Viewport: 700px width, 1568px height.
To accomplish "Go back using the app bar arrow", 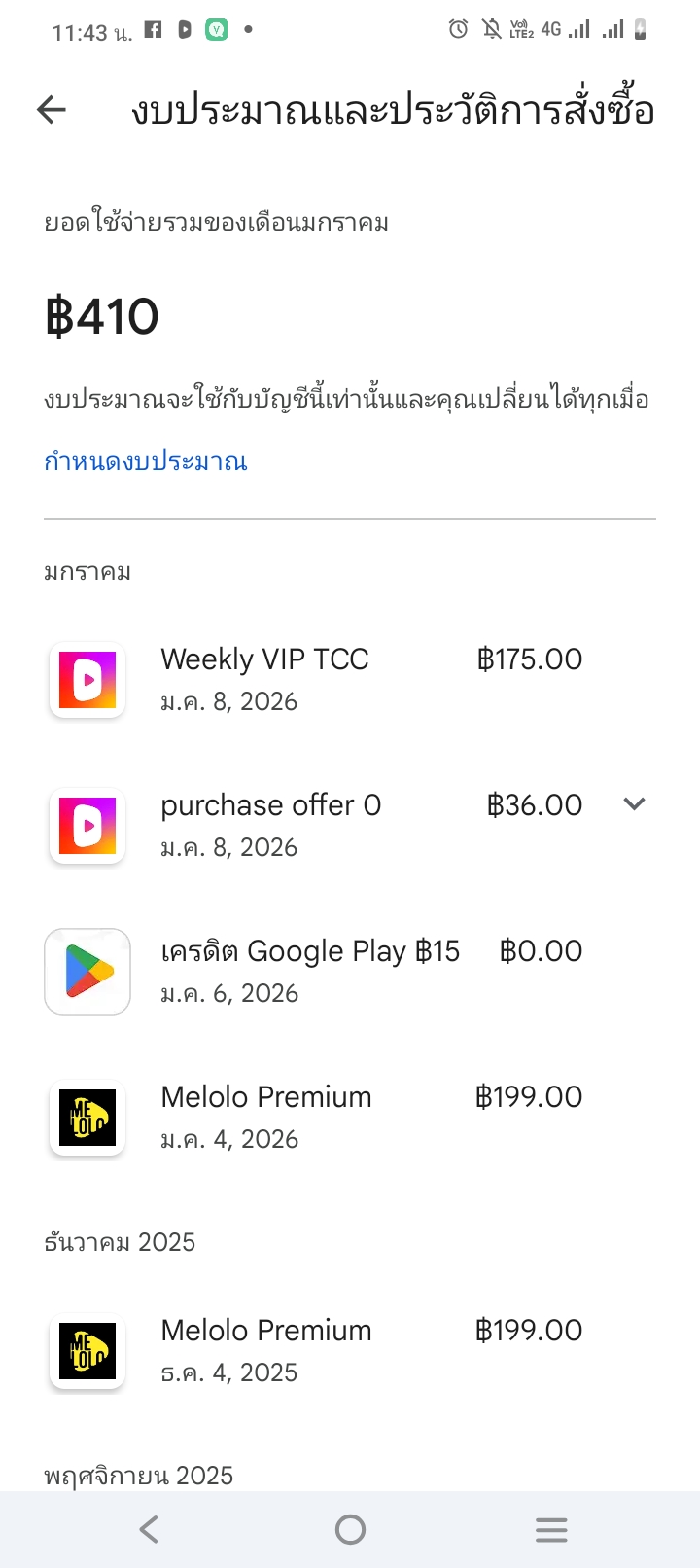I will pos(52,110).
